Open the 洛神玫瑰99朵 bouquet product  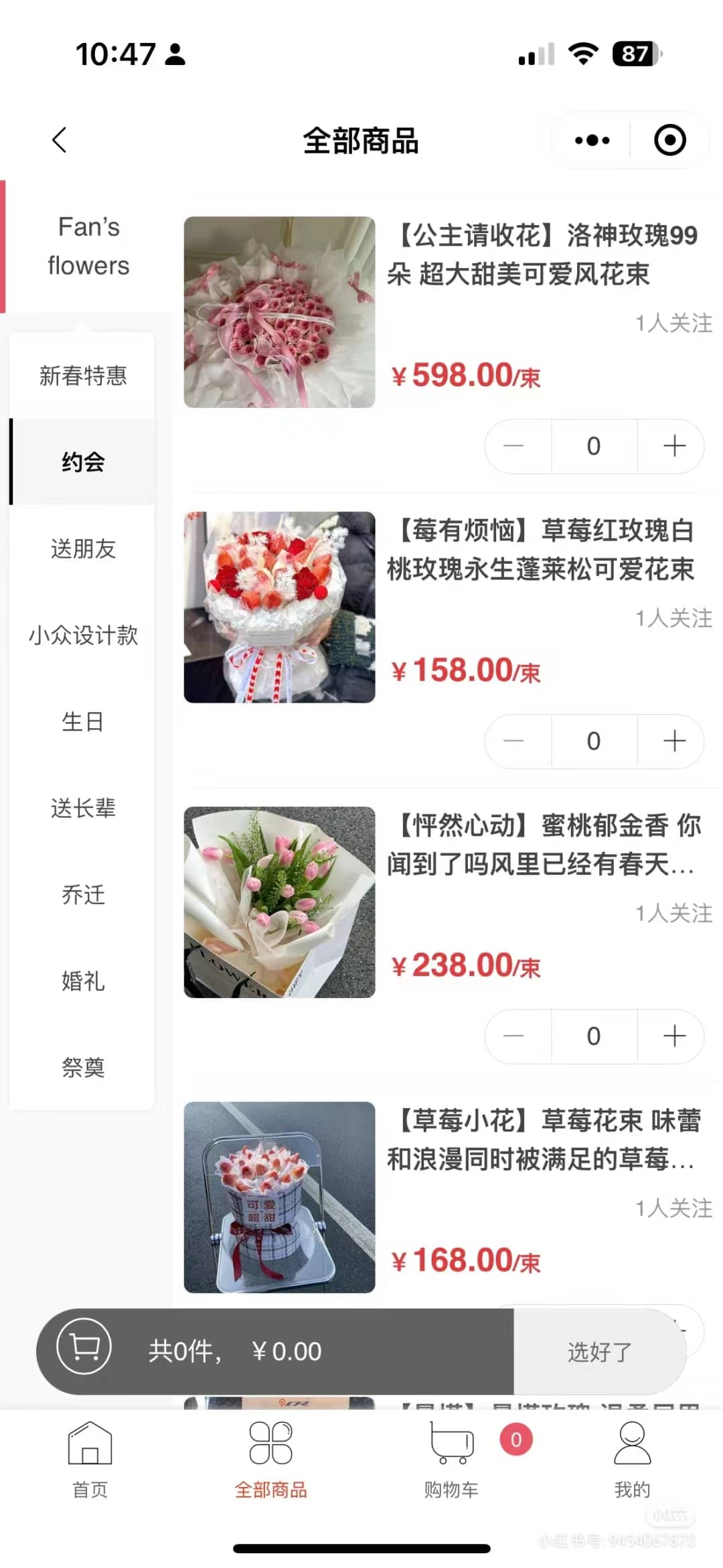pyautogui.click(x=279, y=312)
